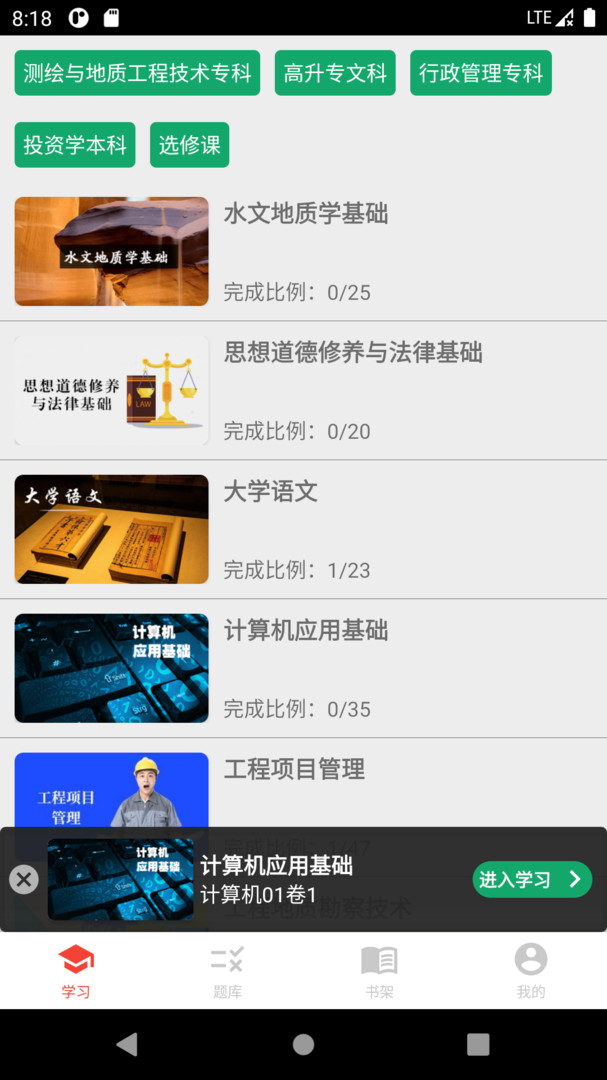Select the 高升专文科 chip
Screen dimensions: 607x1080
pos(335,73)
